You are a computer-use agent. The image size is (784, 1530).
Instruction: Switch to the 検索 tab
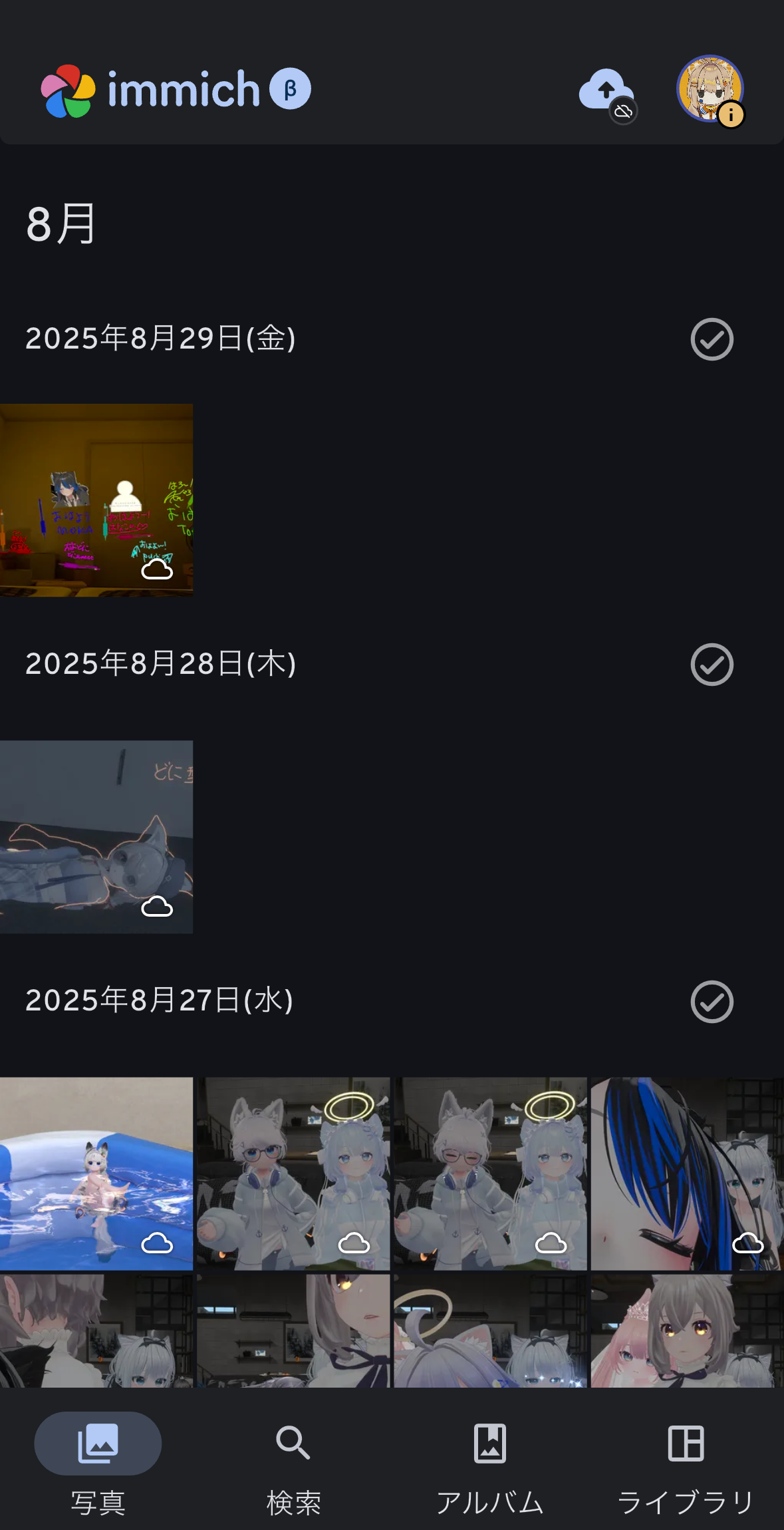click(x=293, y=1463)
